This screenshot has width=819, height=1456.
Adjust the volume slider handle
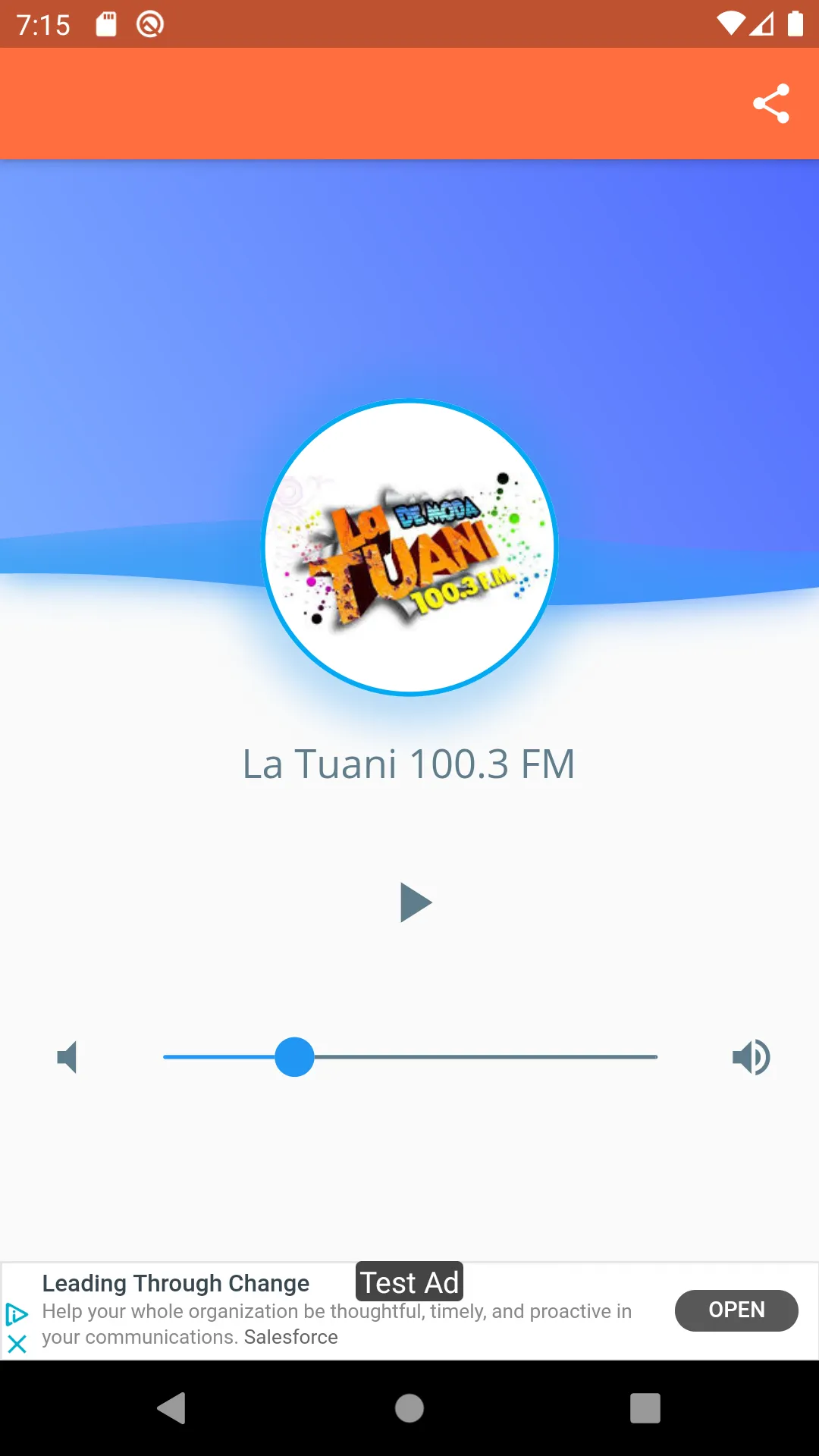pyautogui.click(x=294, y=1057)
